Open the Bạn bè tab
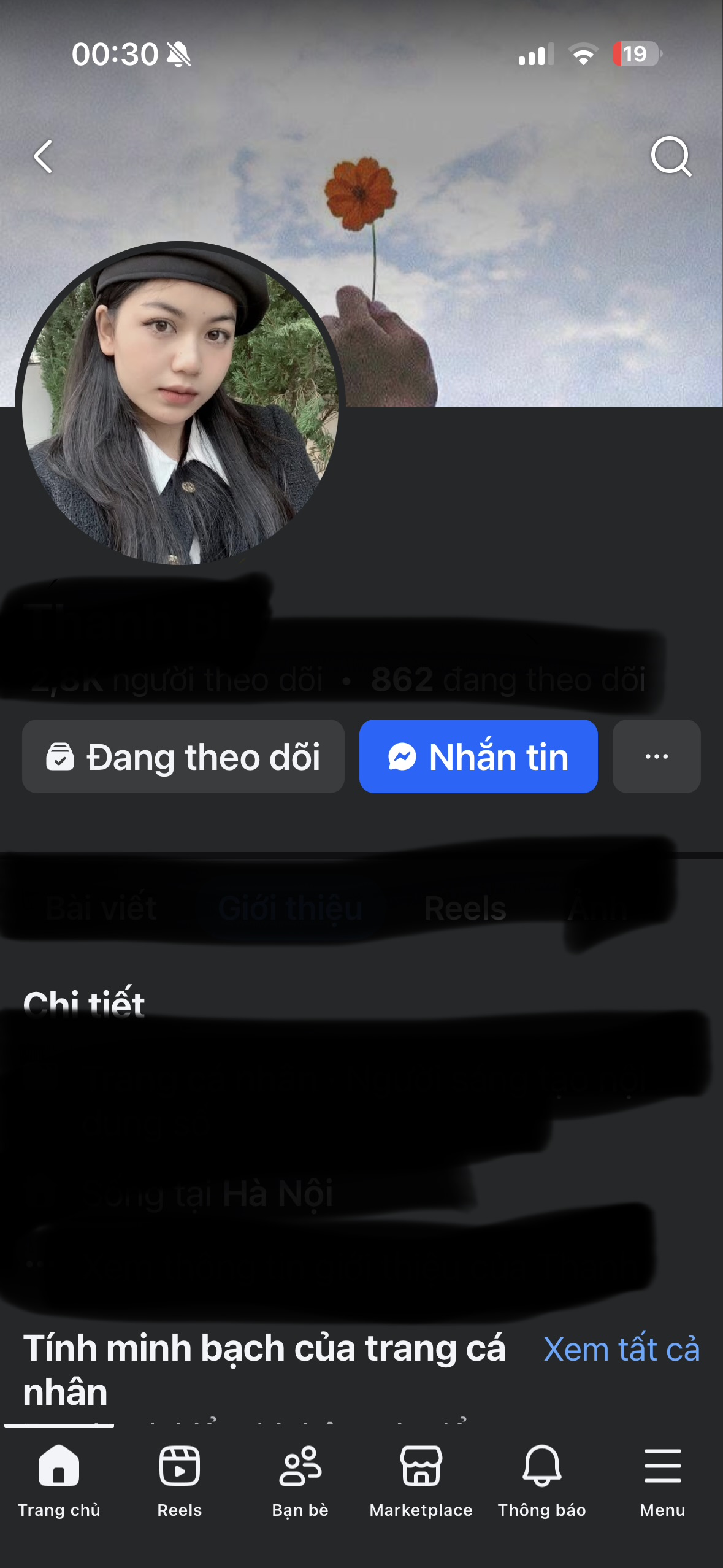The height and width of the screenshot is (1568, 723). [x=300, y=1480]
